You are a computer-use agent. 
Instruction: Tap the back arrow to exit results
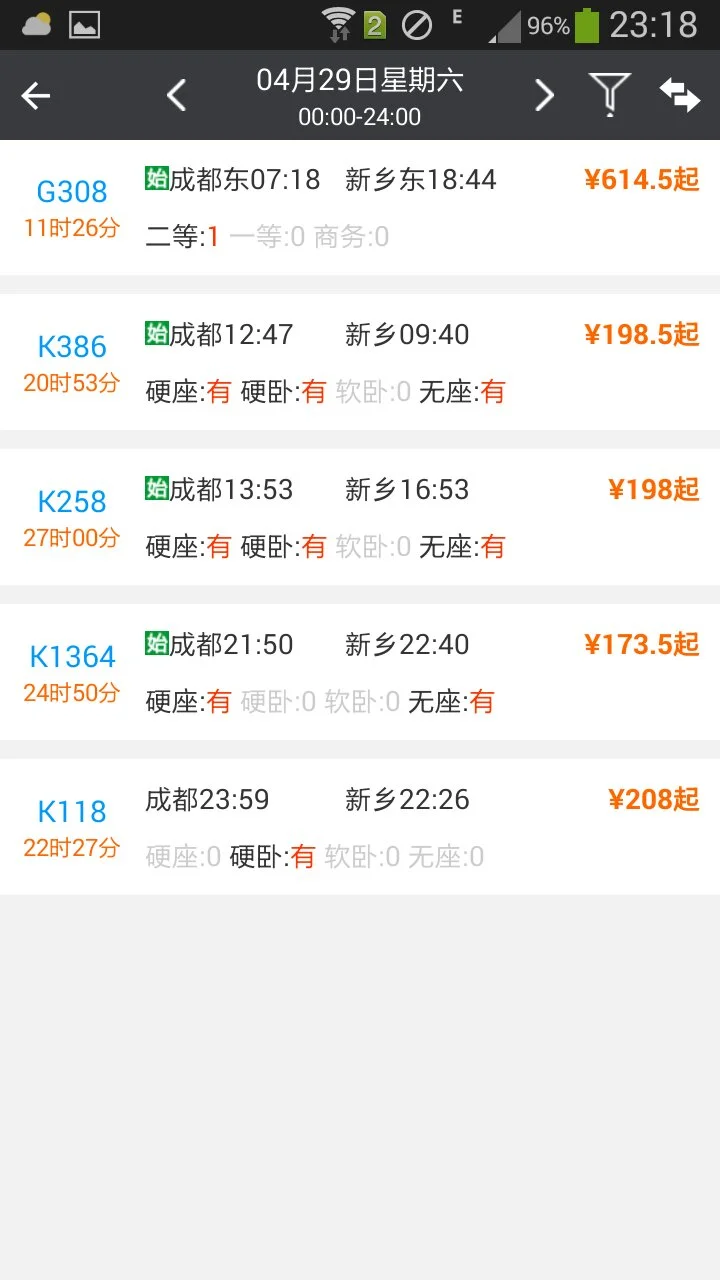point(36,95)
